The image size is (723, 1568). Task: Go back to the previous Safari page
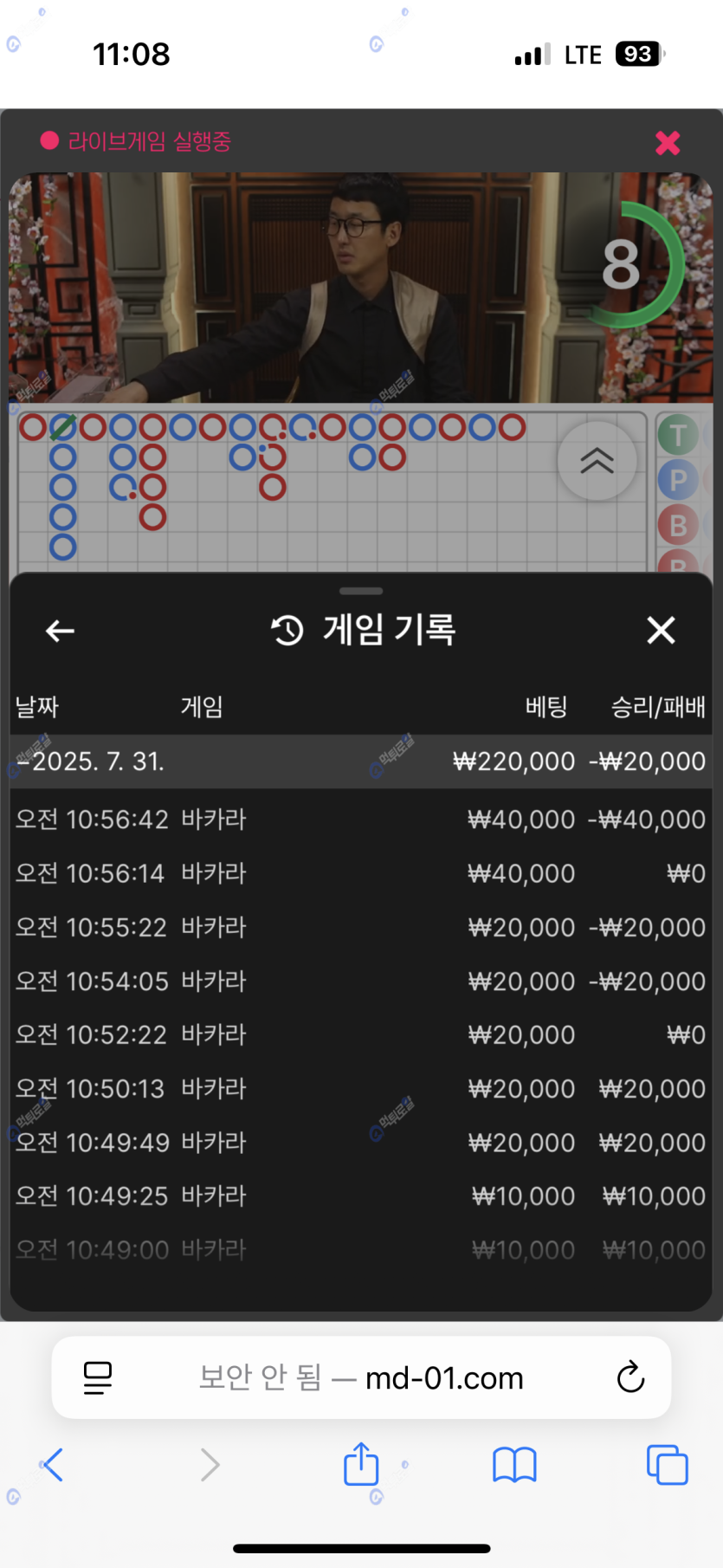coord(52,1465)
